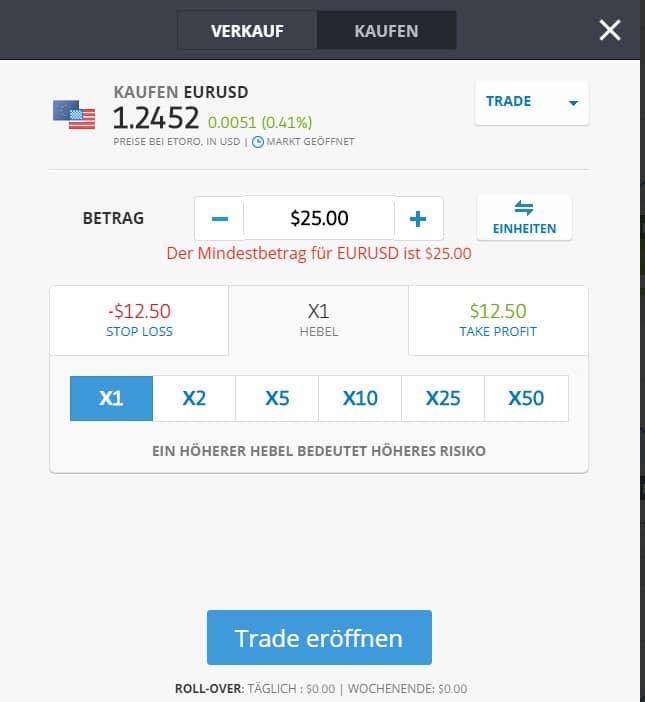Image resolution: width=645 pixels, height=702 pixels.
Task: Choose X2 leverage
Action: click(x=194, y=398)
